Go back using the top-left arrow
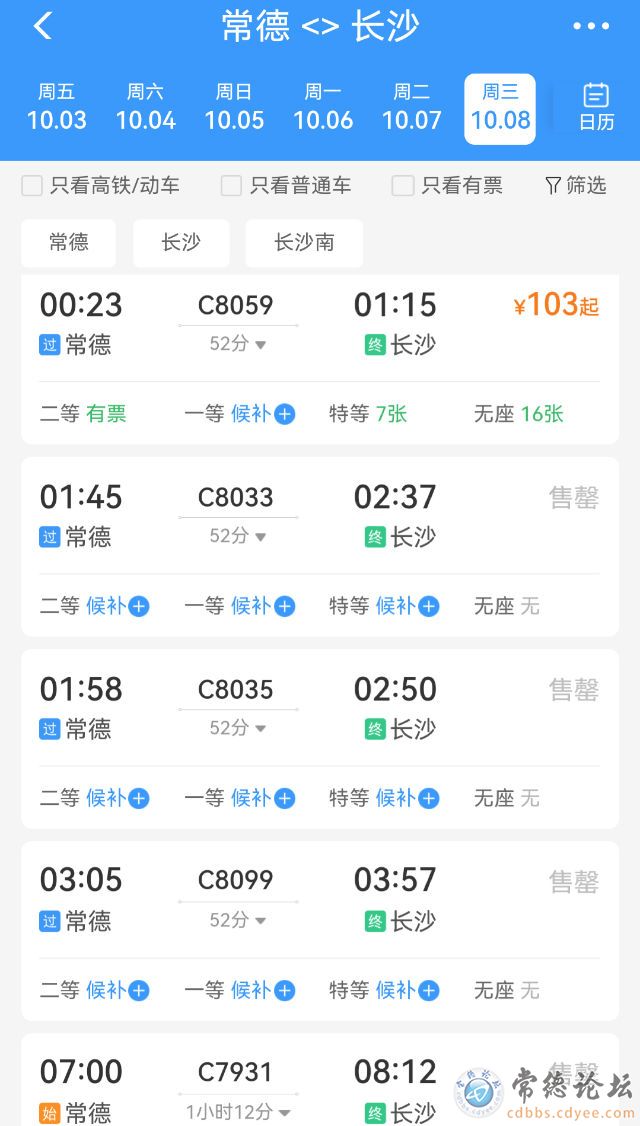The height and width of the screenshot is (1126, 640). coord(42,27)
